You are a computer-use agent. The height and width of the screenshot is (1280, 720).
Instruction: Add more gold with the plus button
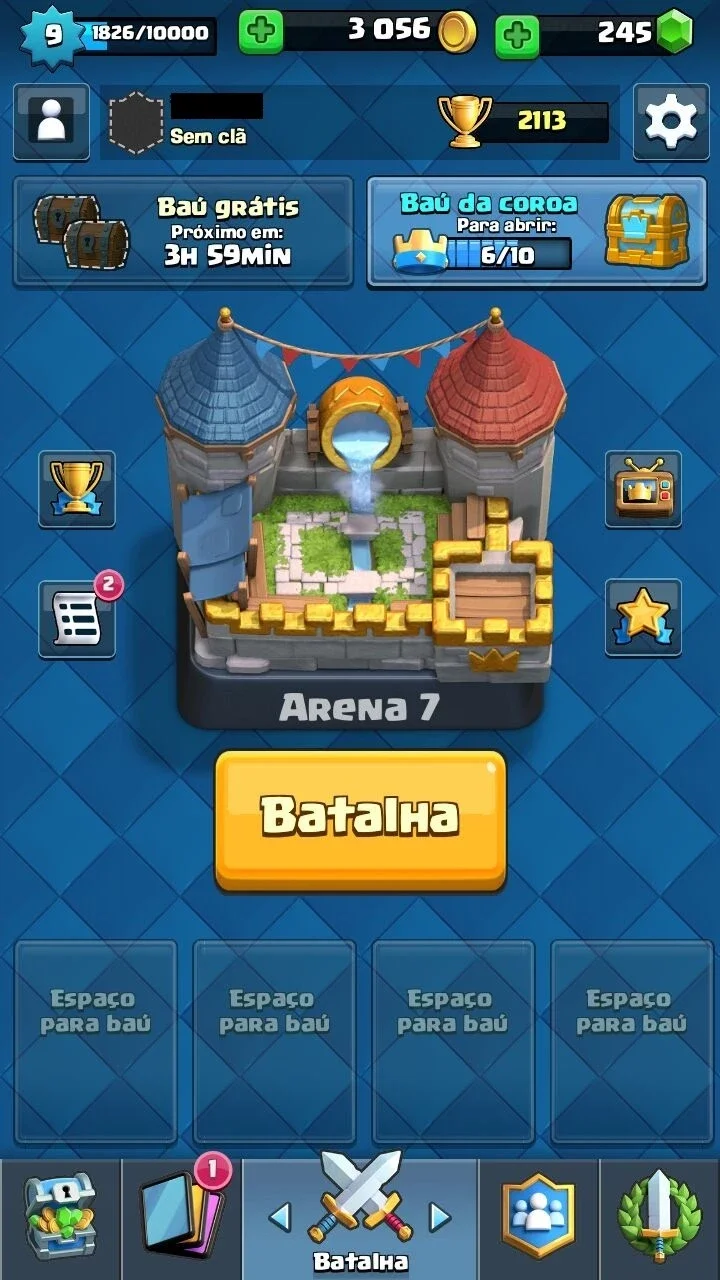(x=260, y=33)
